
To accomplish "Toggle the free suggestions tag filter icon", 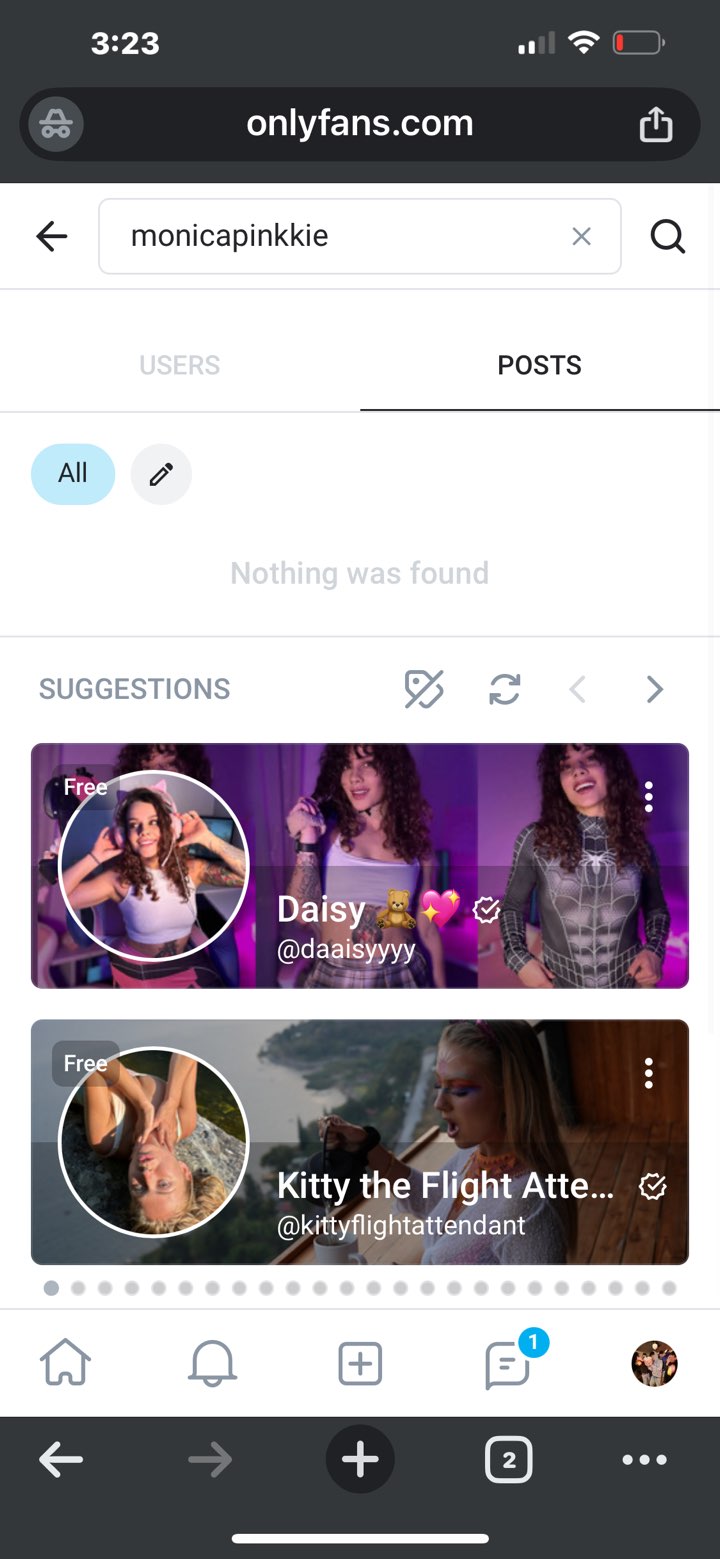I will point(424,689).
